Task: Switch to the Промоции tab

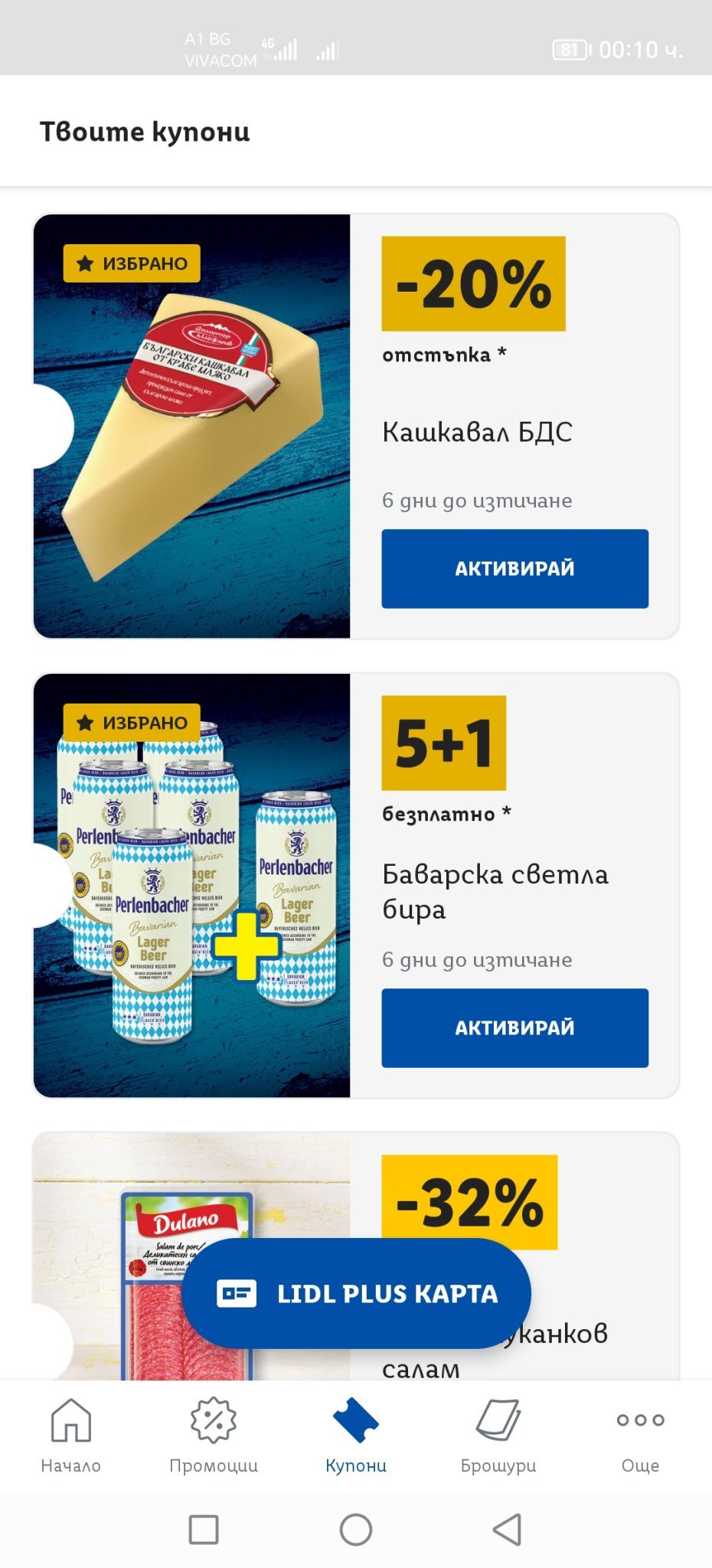Action: pos(214,1434)
